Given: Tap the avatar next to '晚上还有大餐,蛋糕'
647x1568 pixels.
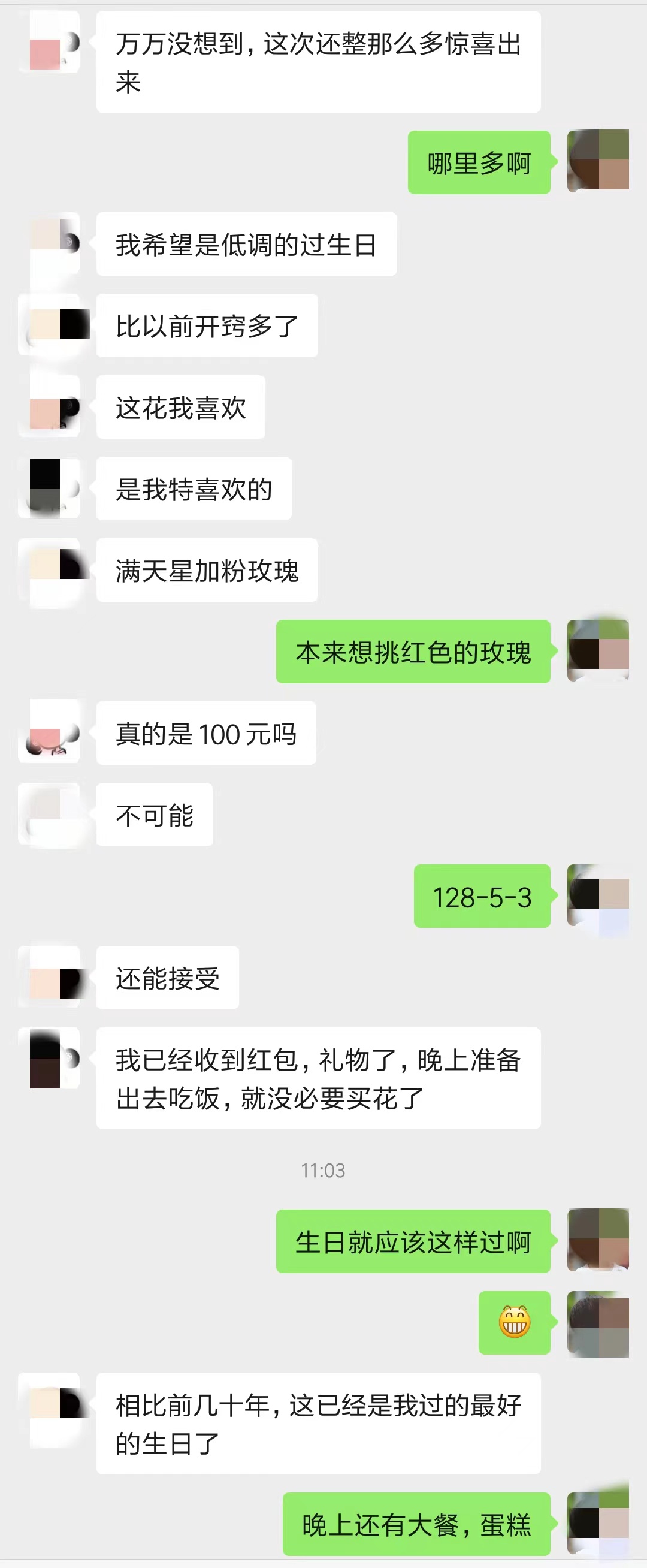Looking at the screenshot, I should click(x=598, y=1523).
